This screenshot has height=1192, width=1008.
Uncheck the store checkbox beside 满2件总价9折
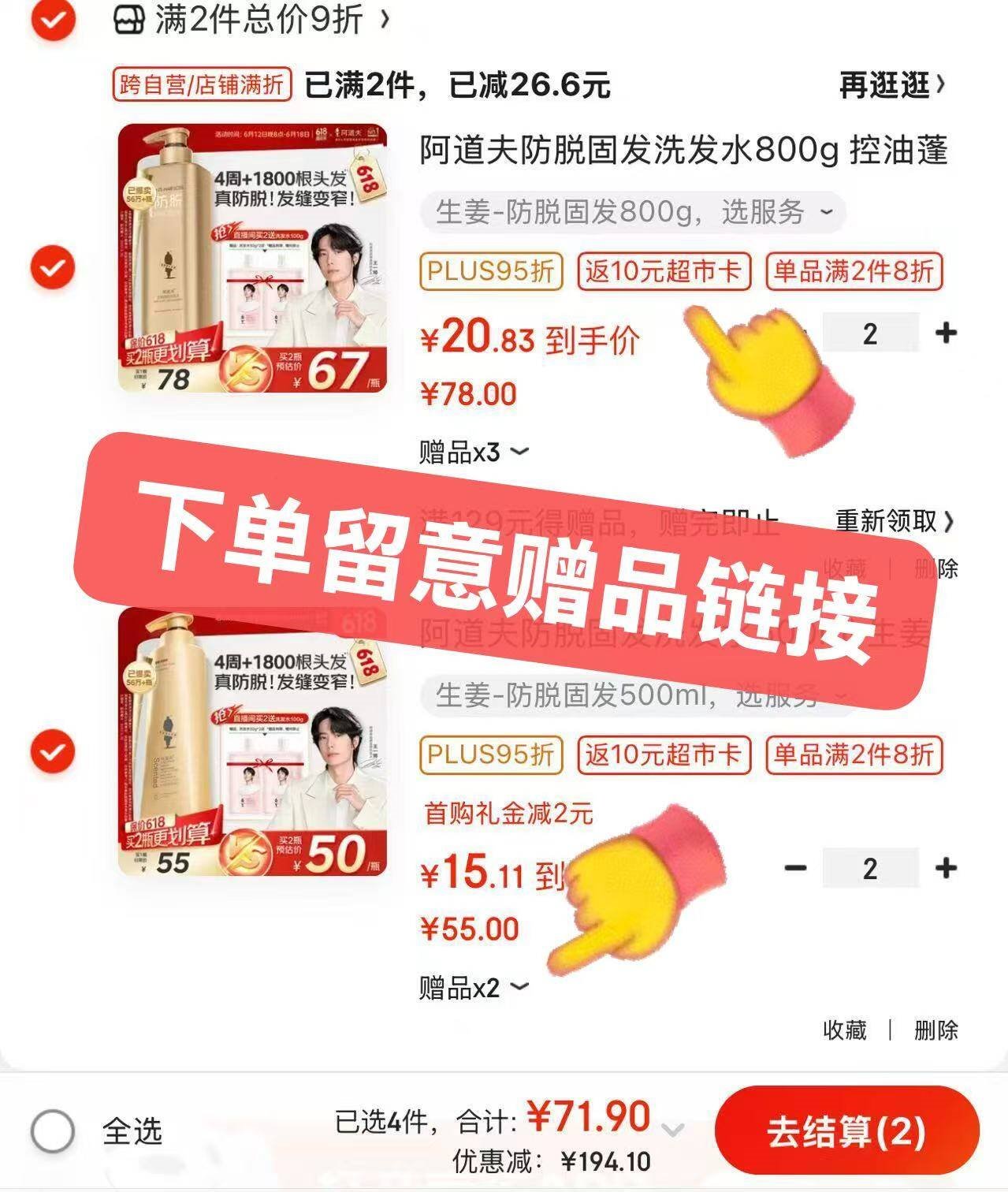pos(53,19)
